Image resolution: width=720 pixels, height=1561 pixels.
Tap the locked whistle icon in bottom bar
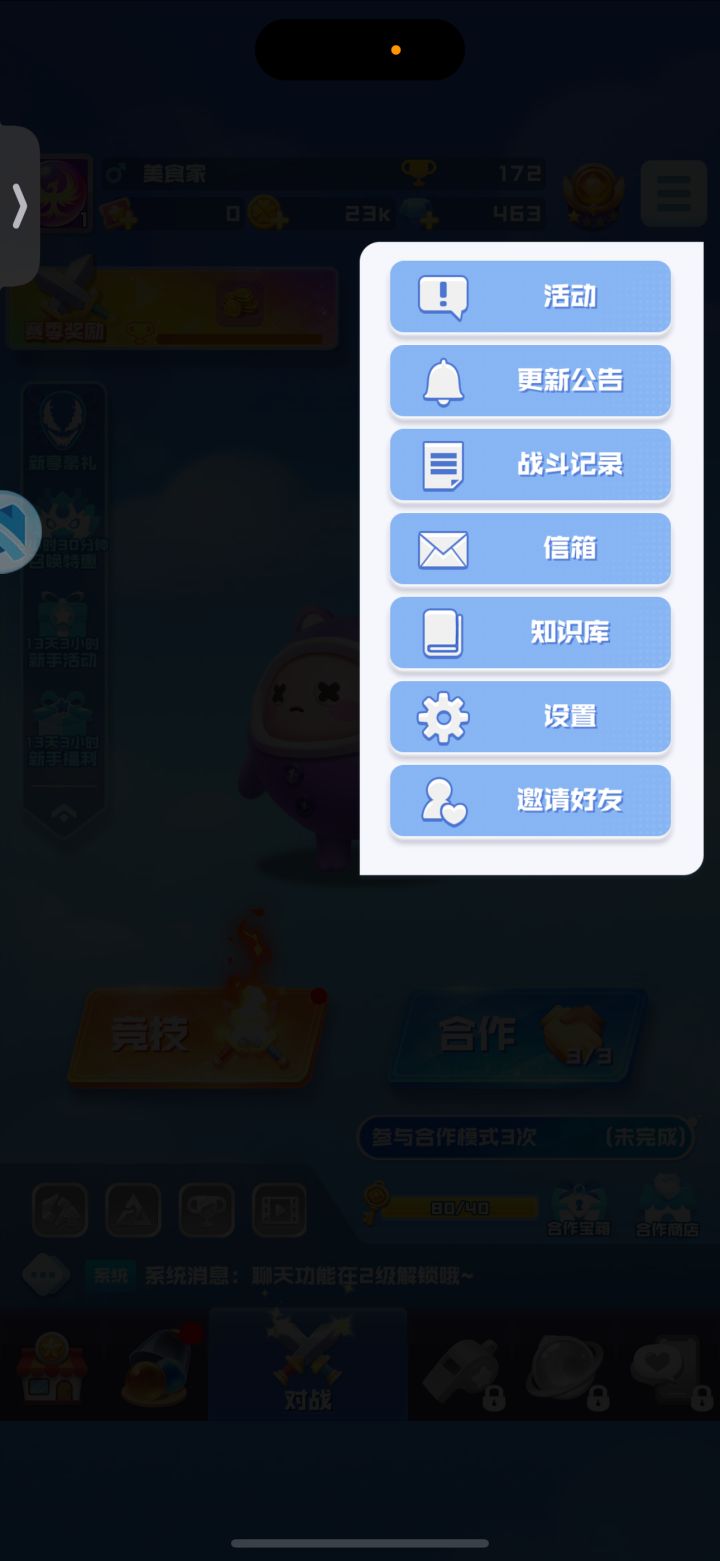coord(462,1367)
